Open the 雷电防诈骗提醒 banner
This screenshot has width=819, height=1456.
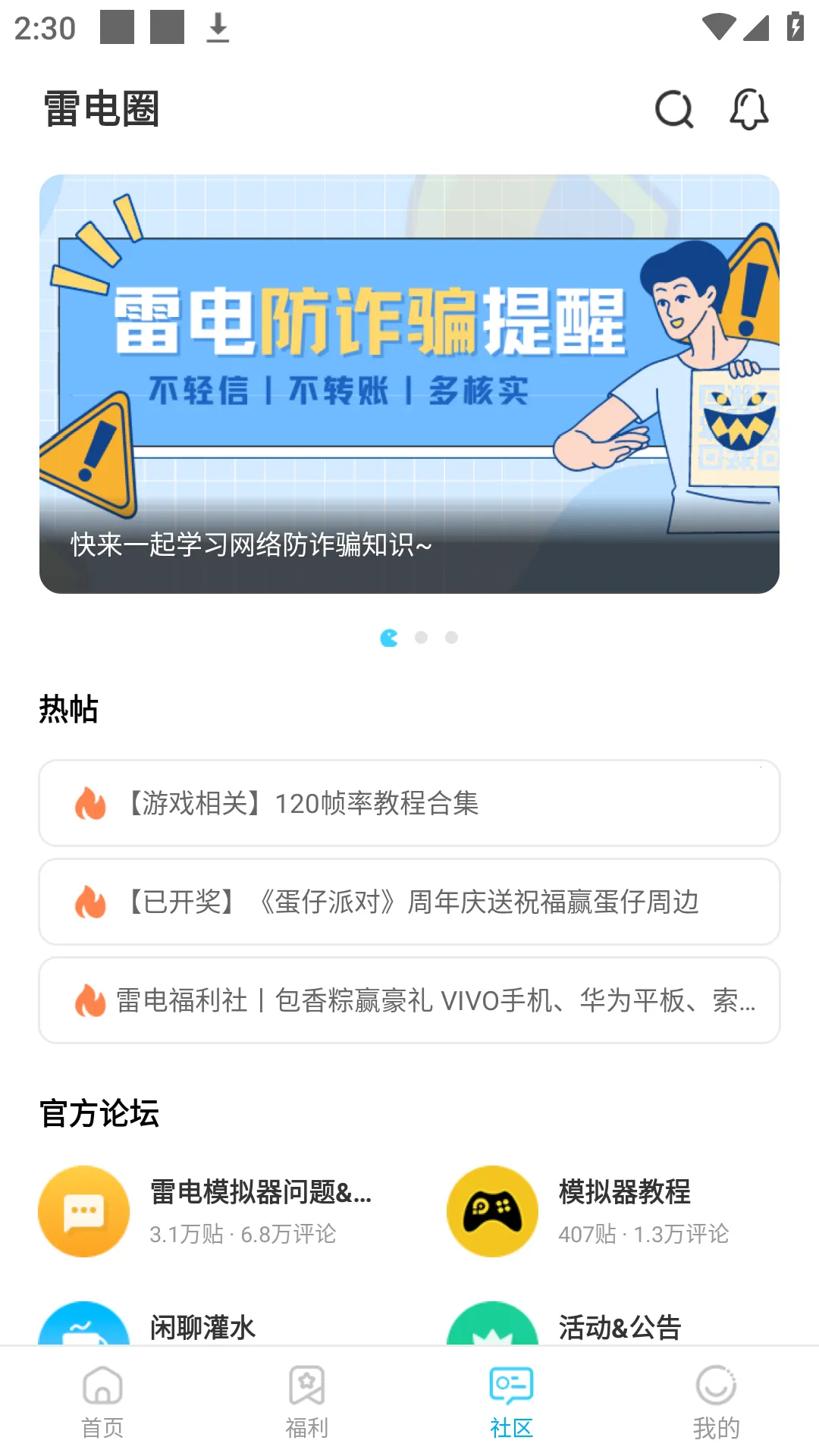tap(409, 384)
